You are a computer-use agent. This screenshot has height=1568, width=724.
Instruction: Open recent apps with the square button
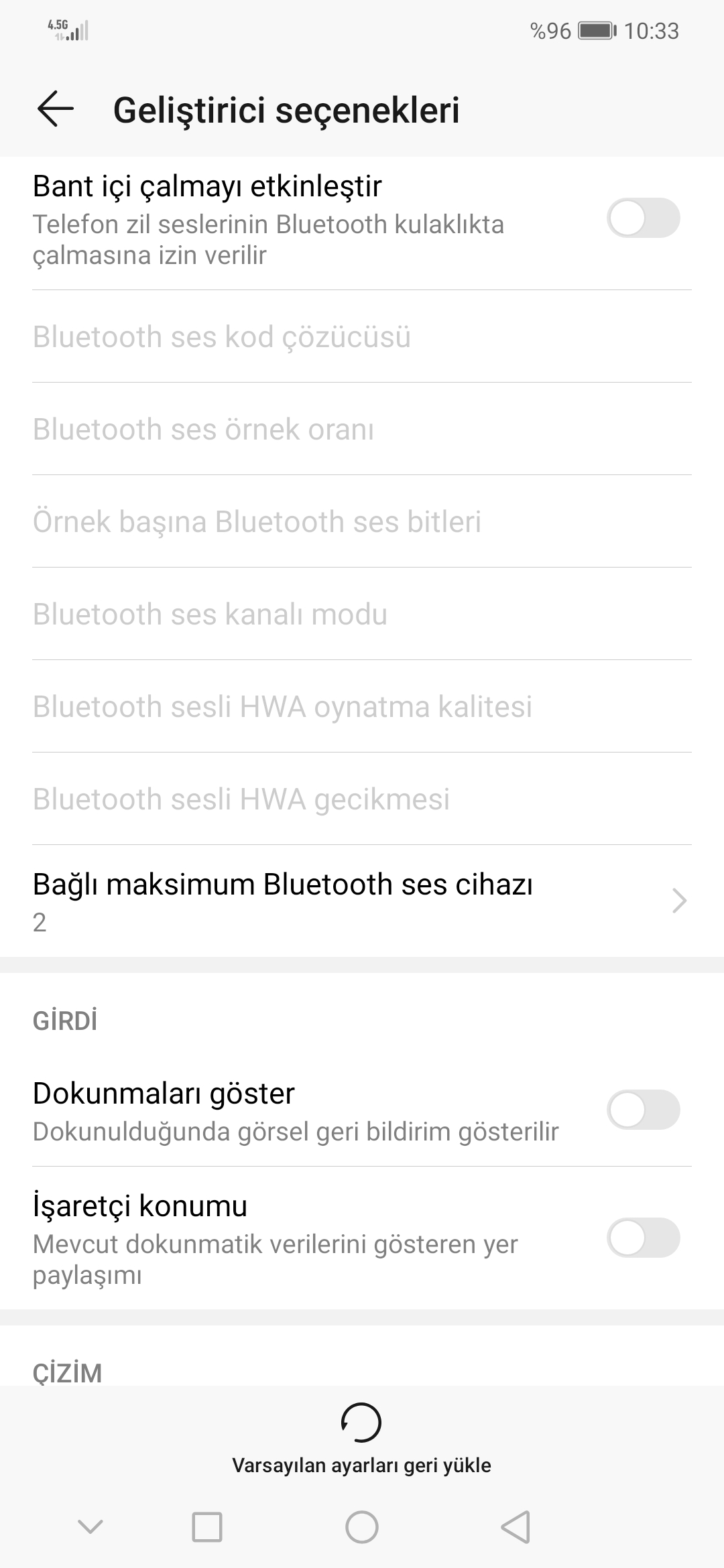coord(208,1520)
